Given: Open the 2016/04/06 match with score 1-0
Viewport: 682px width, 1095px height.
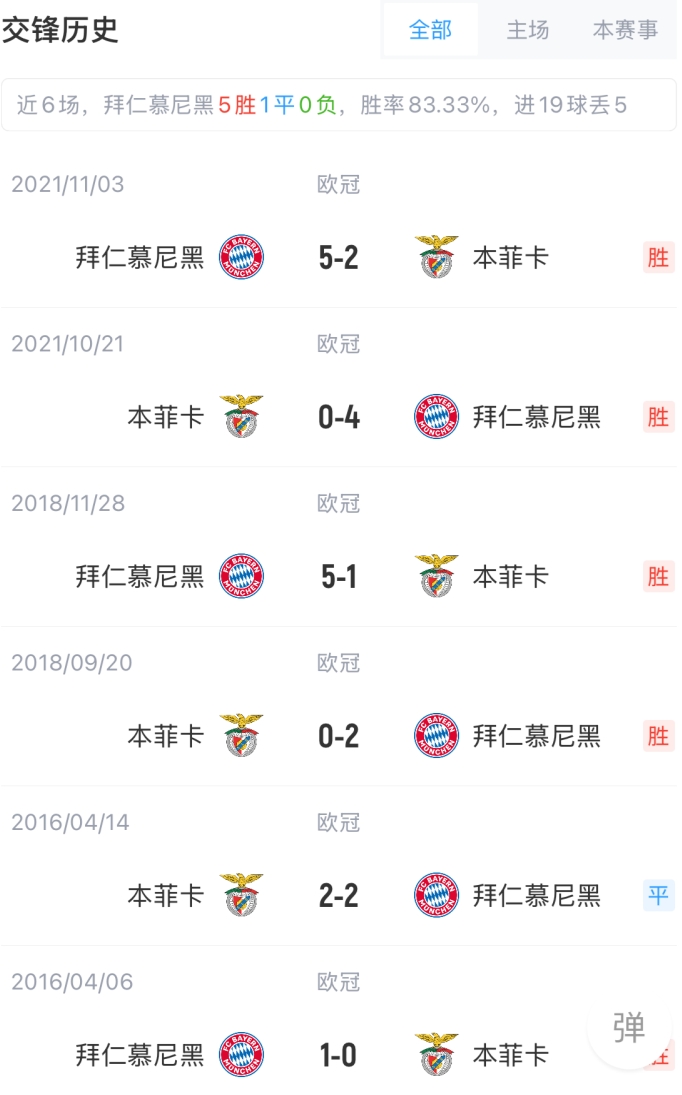Looking at the screenshot, I should (339, 1021).
